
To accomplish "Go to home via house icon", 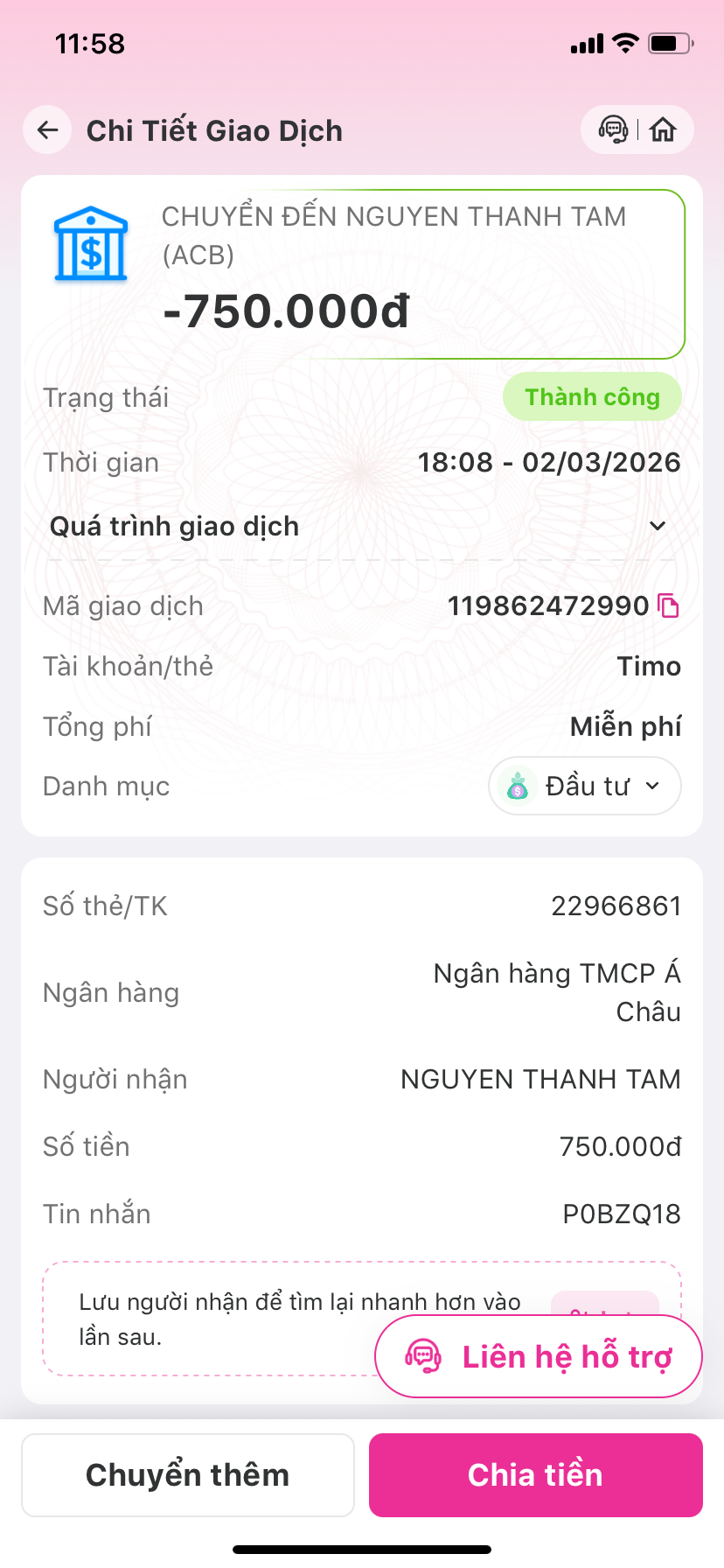I will (x=664, y=130).
